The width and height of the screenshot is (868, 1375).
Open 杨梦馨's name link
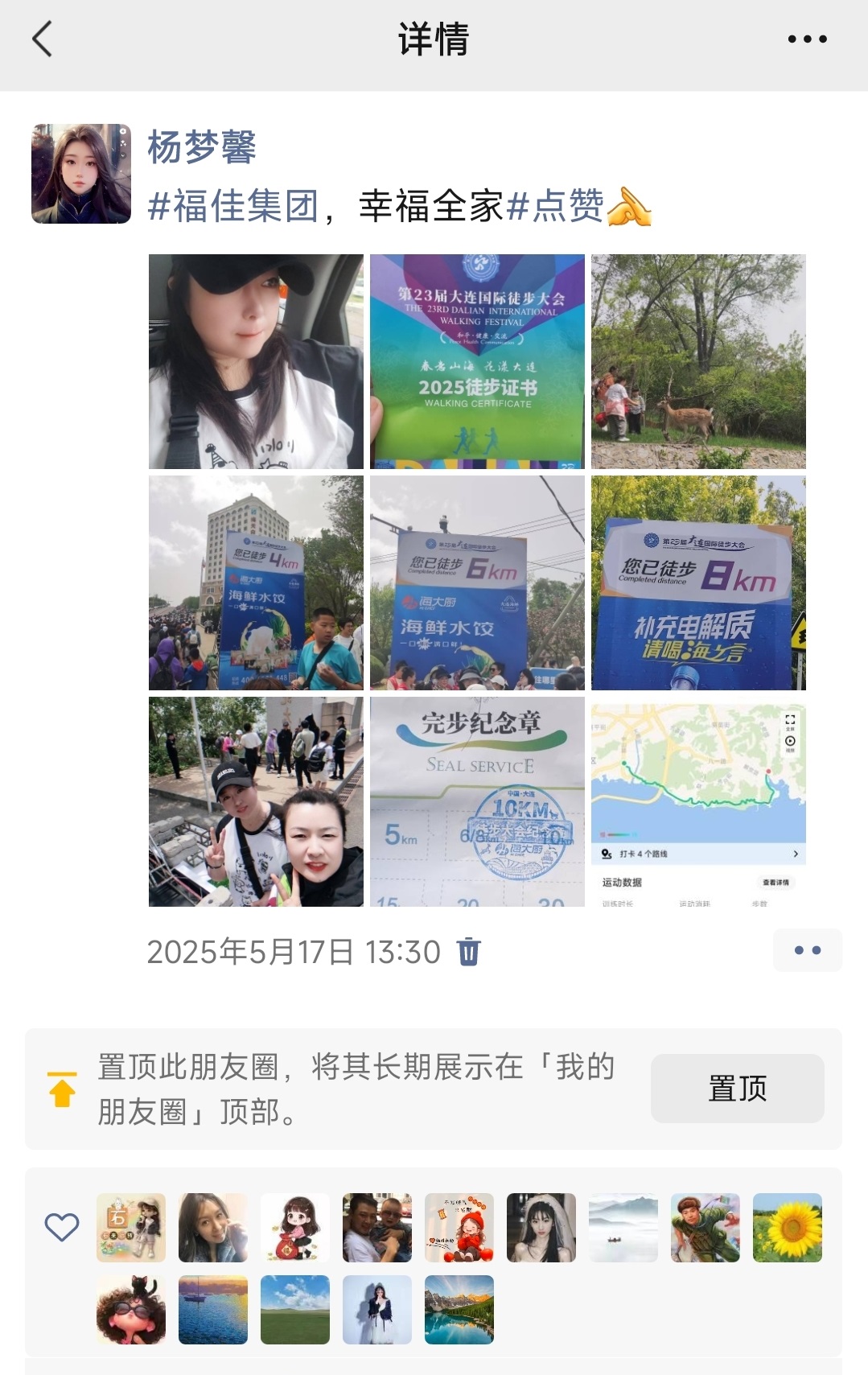tap(201, 147)
